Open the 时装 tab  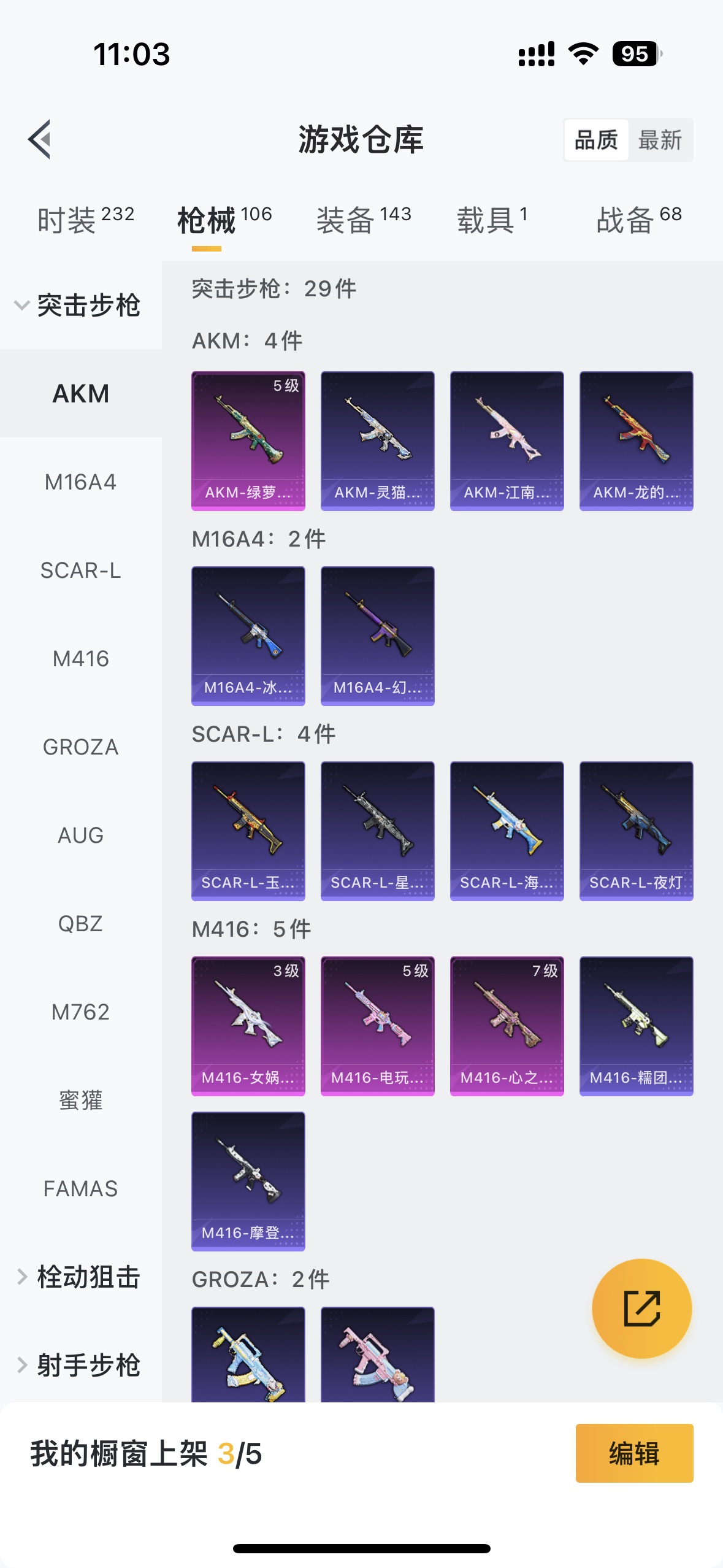85,220
